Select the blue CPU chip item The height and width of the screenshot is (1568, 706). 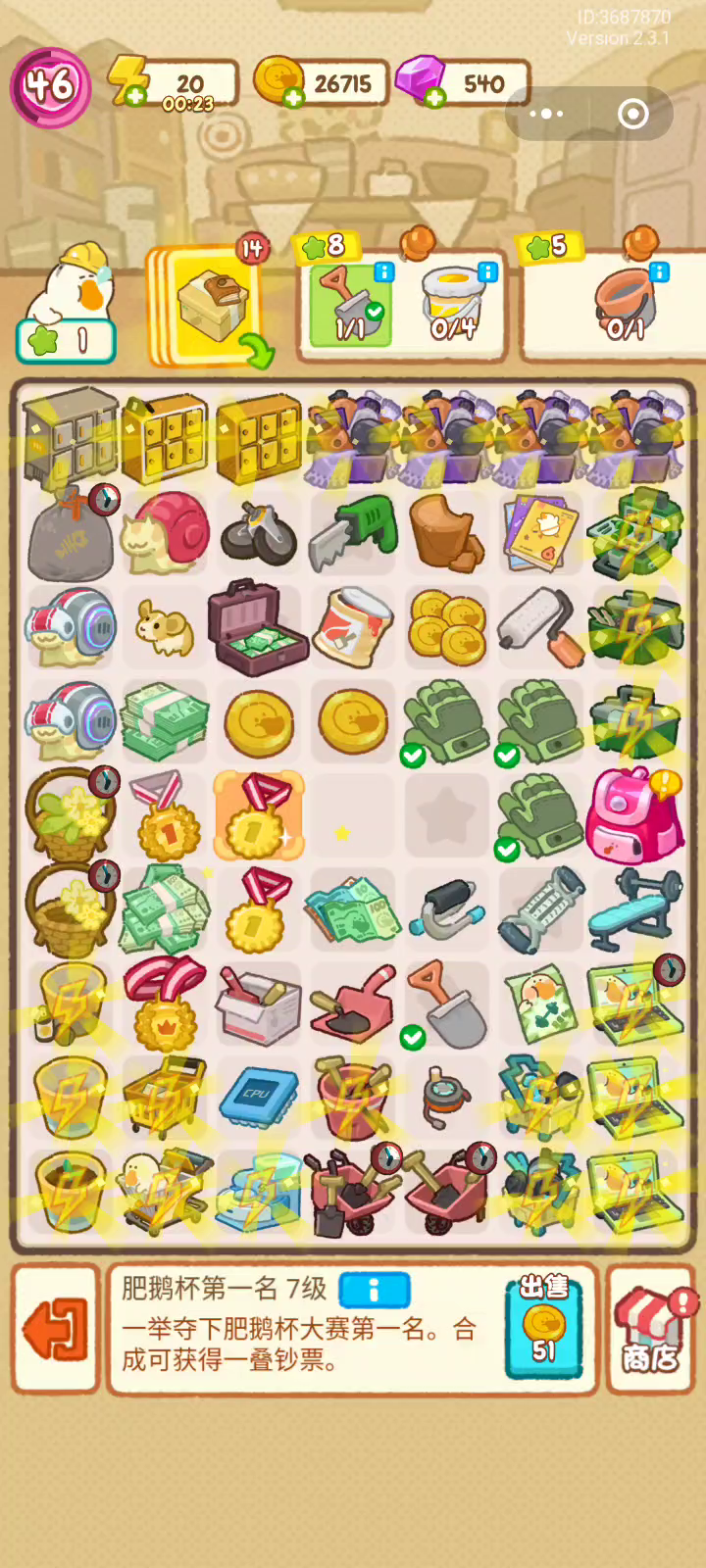tap(257, 1097)
